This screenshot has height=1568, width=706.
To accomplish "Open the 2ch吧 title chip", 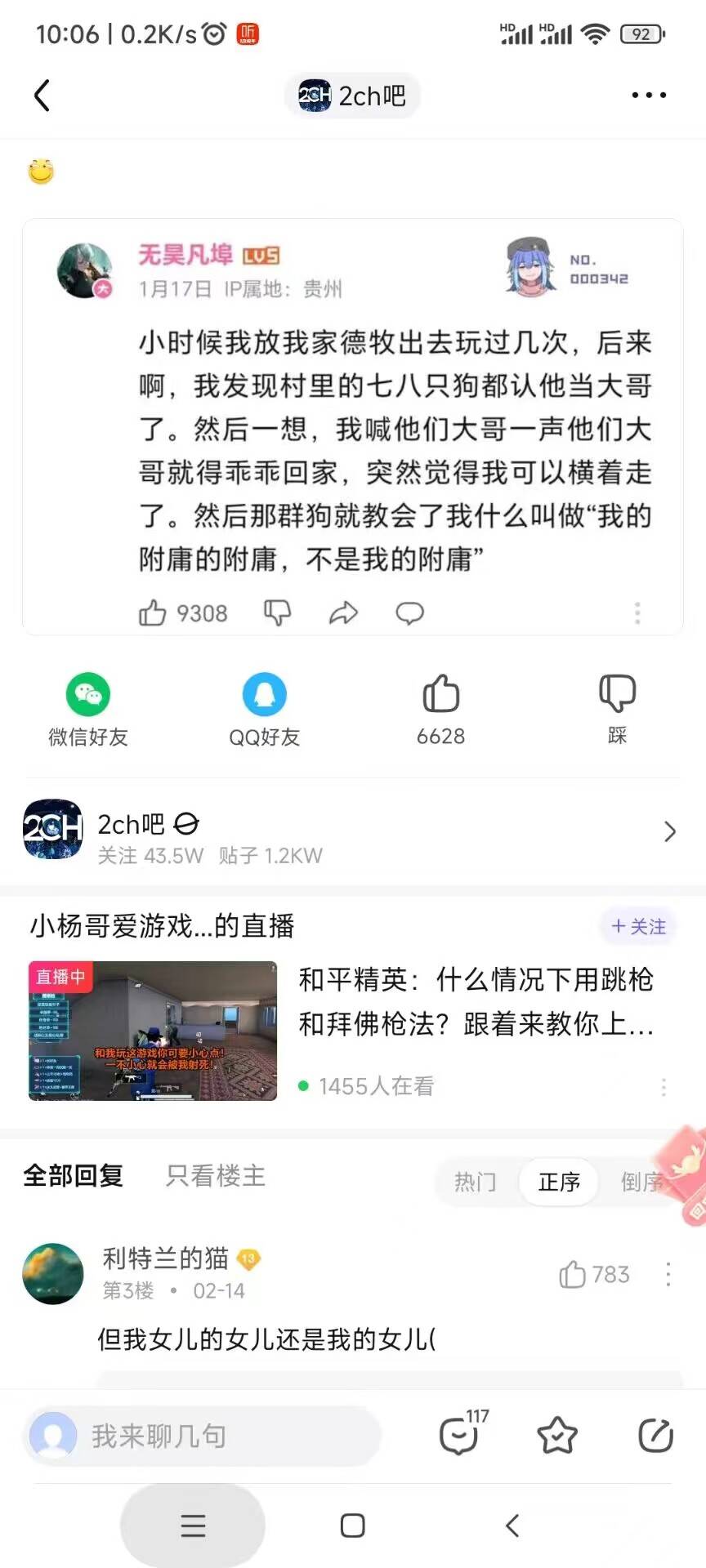I will pyautogui.click(x=352, y=96).
